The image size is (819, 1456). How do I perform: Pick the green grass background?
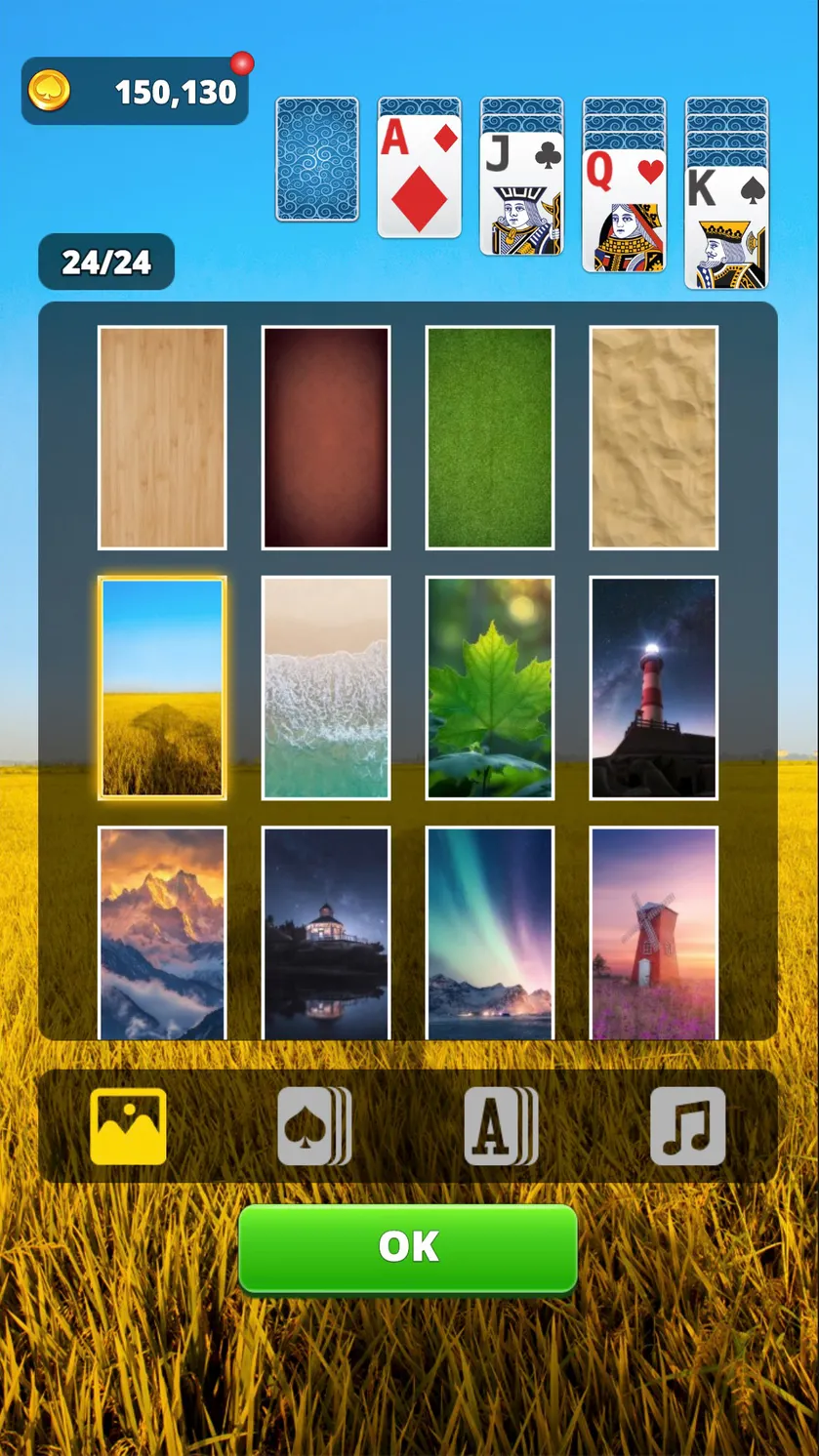point(490,437)
